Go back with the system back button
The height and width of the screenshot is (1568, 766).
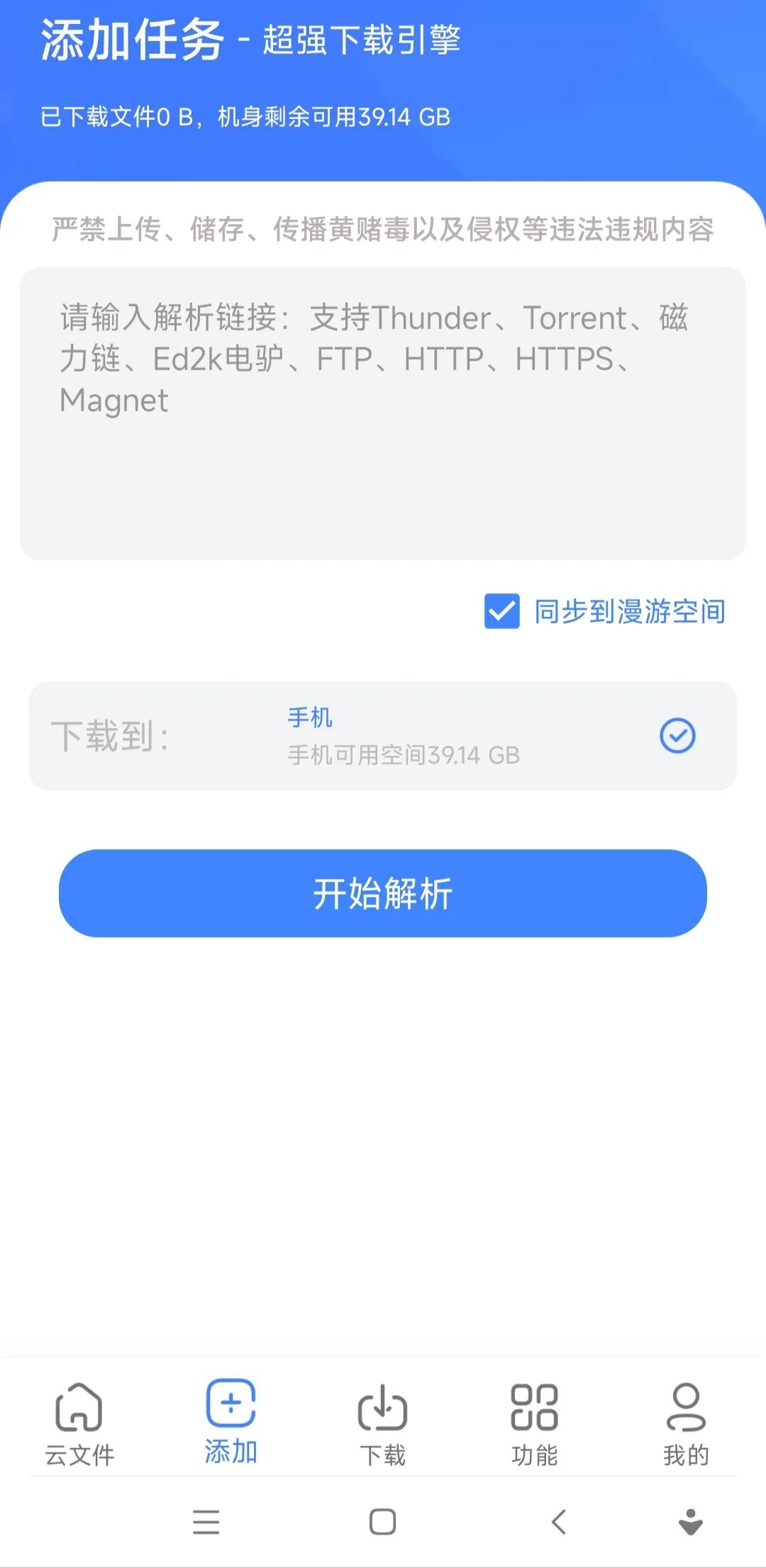559,1522
